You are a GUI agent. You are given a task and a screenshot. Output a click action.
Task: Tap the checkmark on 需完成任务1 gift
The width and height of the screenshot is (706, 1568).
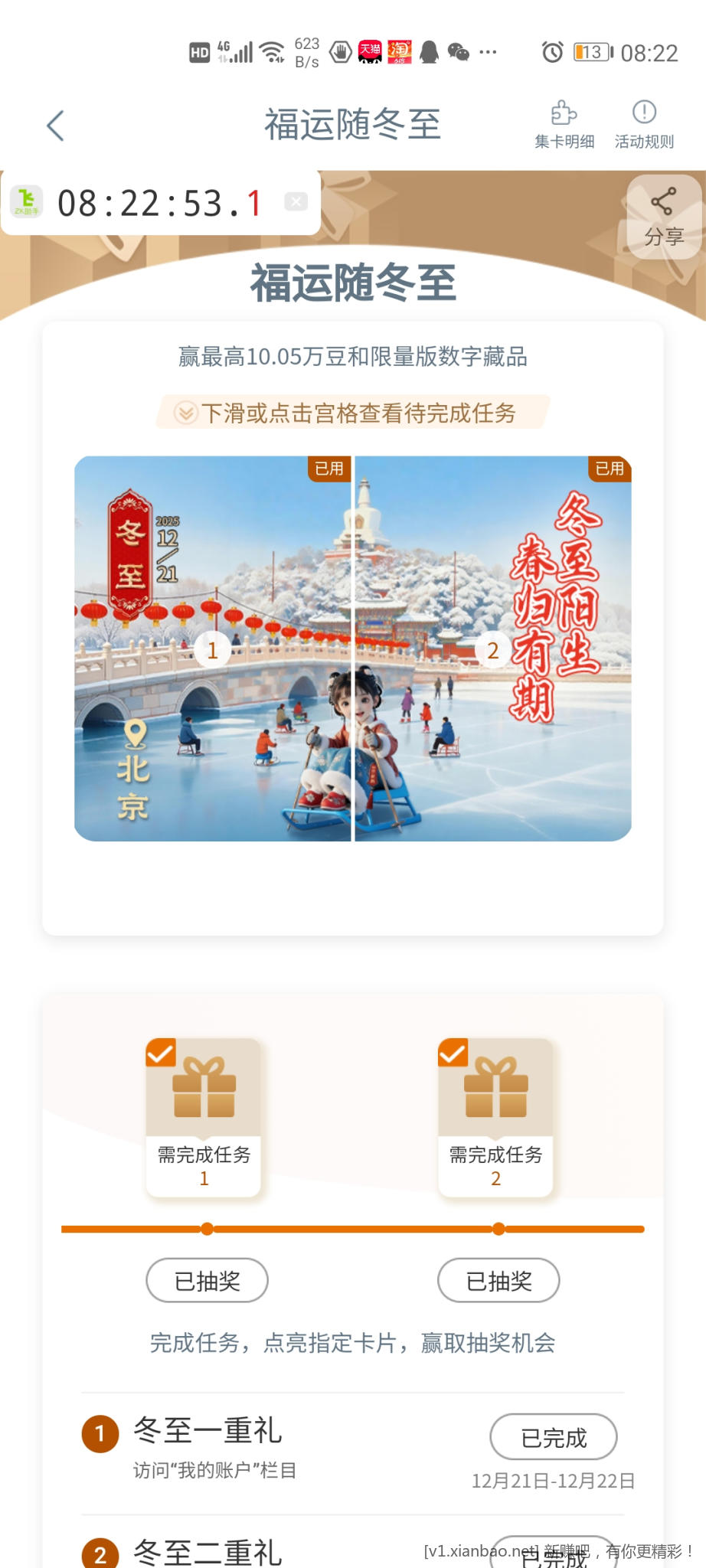(160, 1051)
